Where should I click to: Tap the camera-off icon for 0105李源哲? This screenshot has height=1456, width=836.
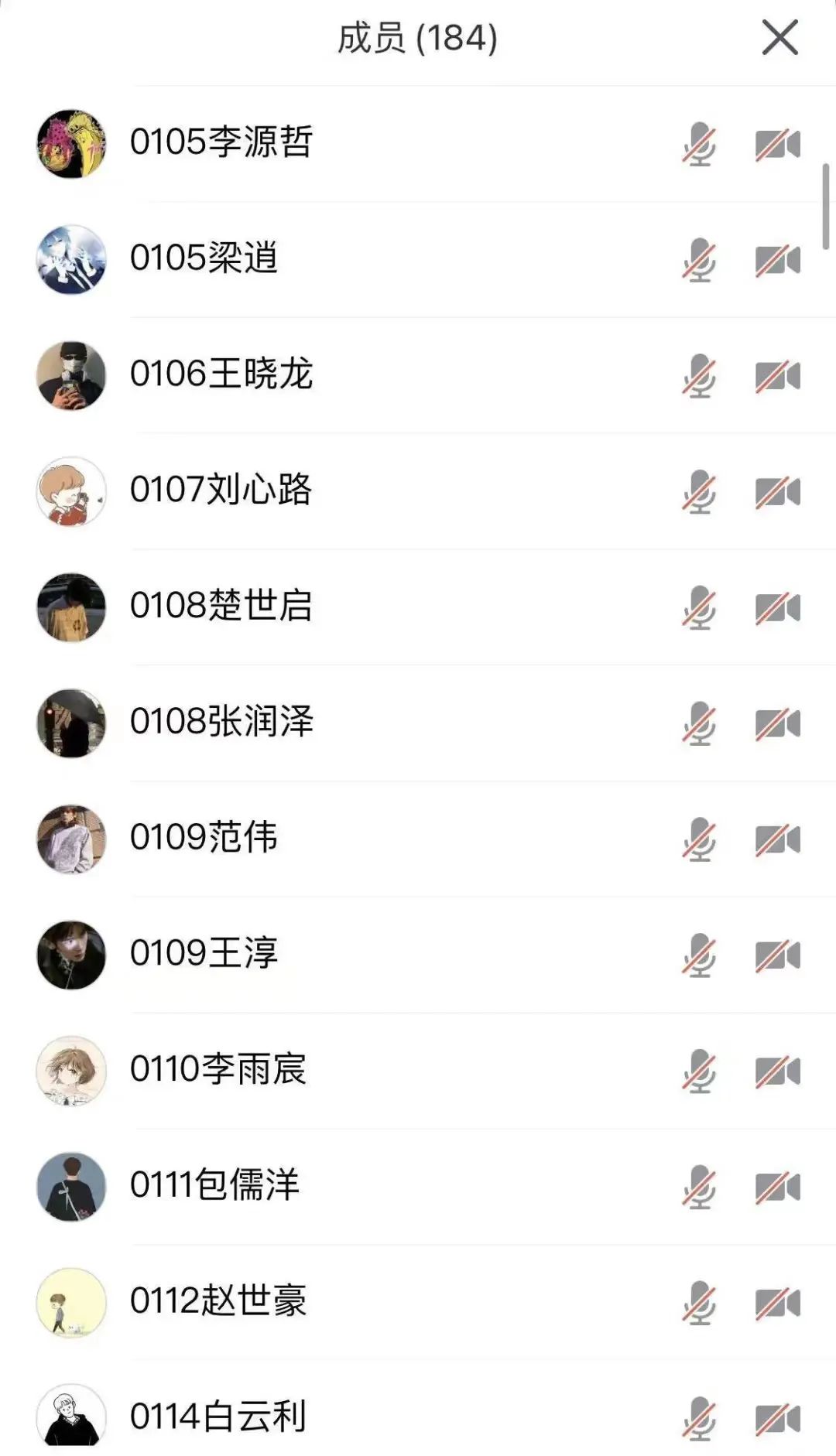click(777, 145)
